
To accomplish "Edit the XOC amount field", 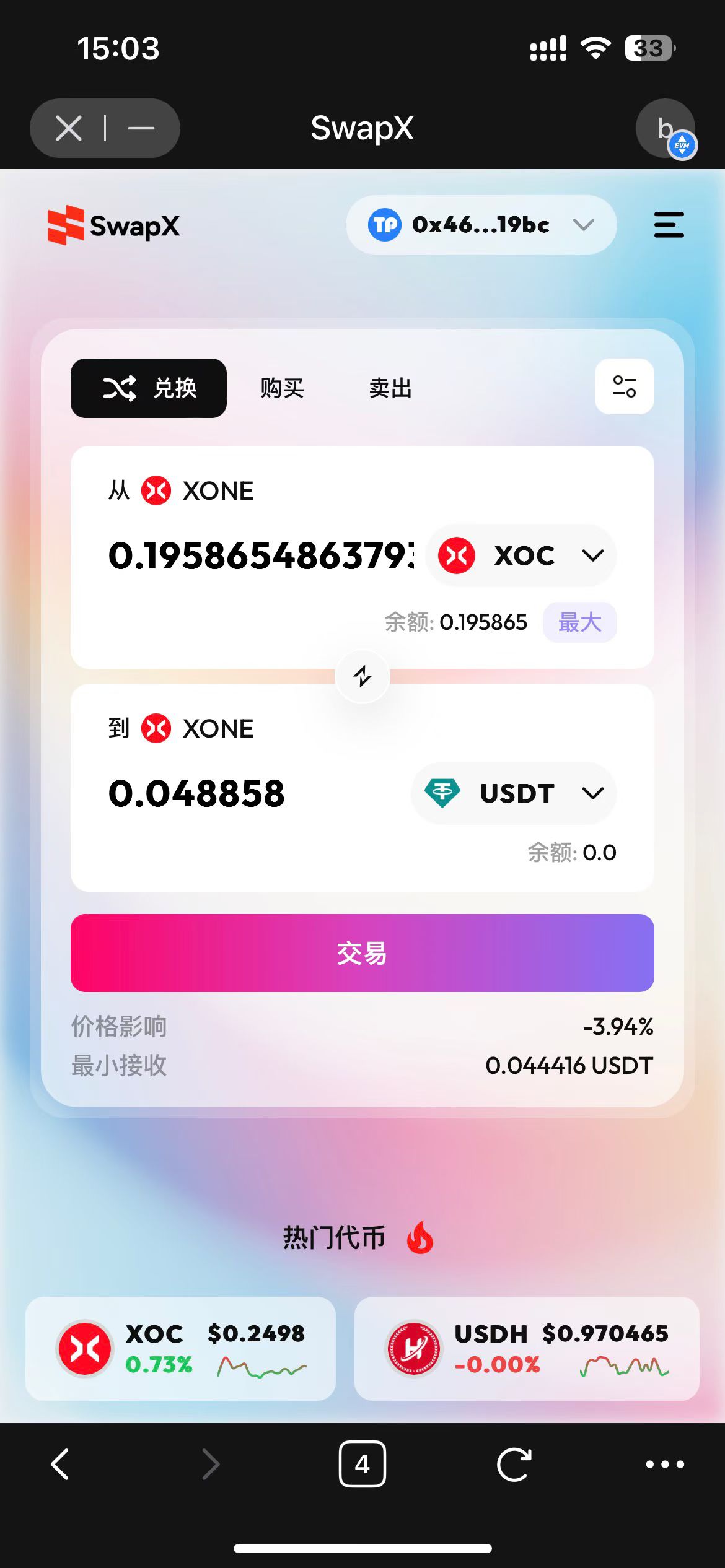I will 261,555.
